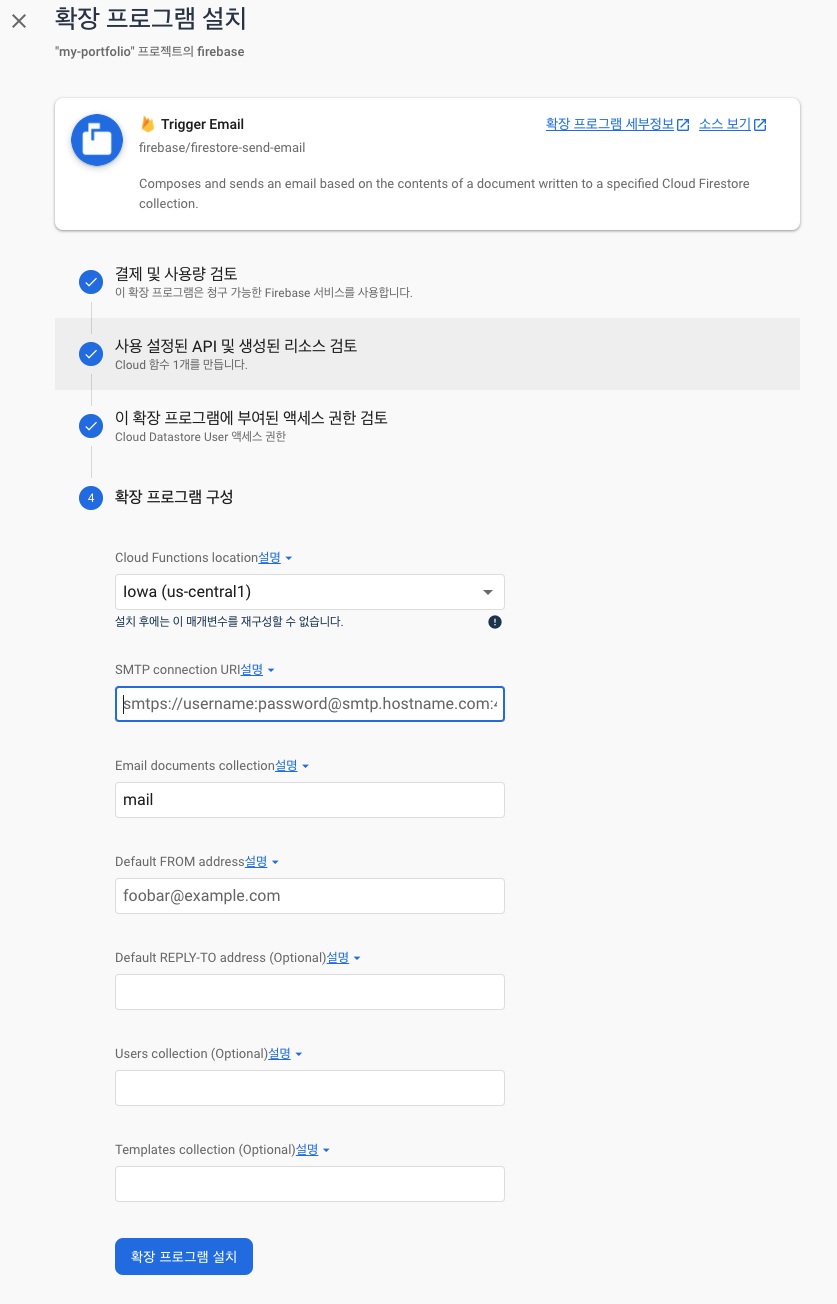Click the warning icon below the location dropdown
This screenshot has width=837, height=1304.
(494, 622)
